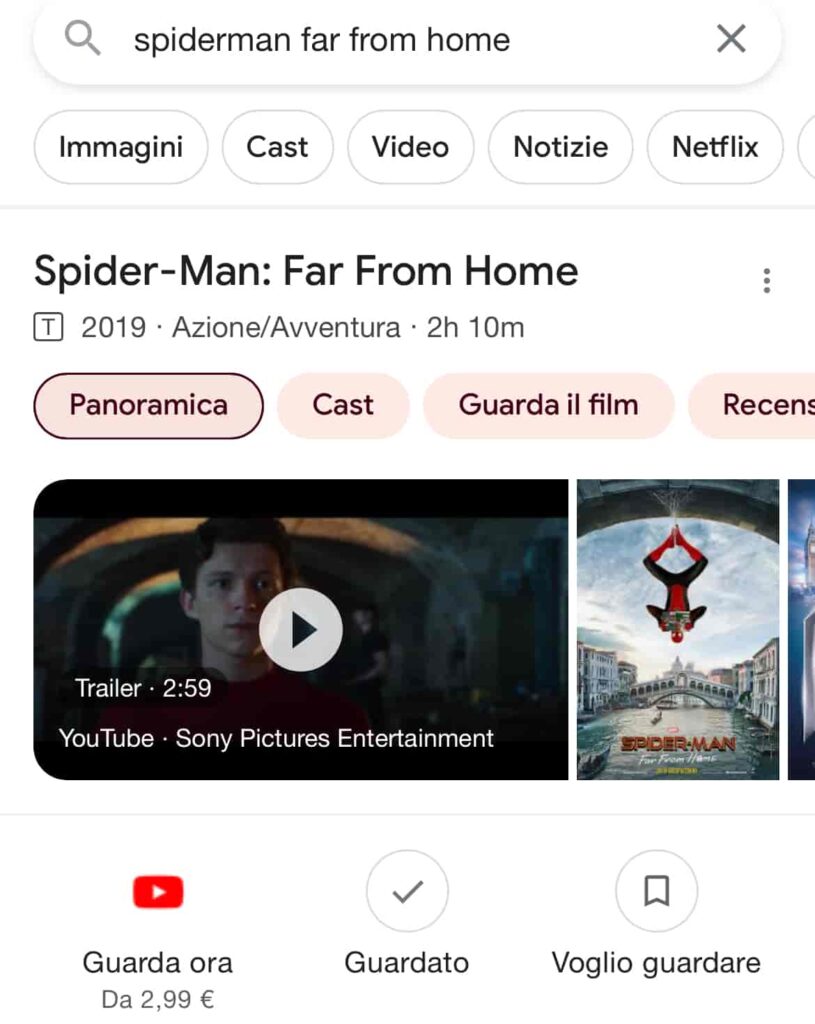Filter results by Netflix chip

point(715,147)
